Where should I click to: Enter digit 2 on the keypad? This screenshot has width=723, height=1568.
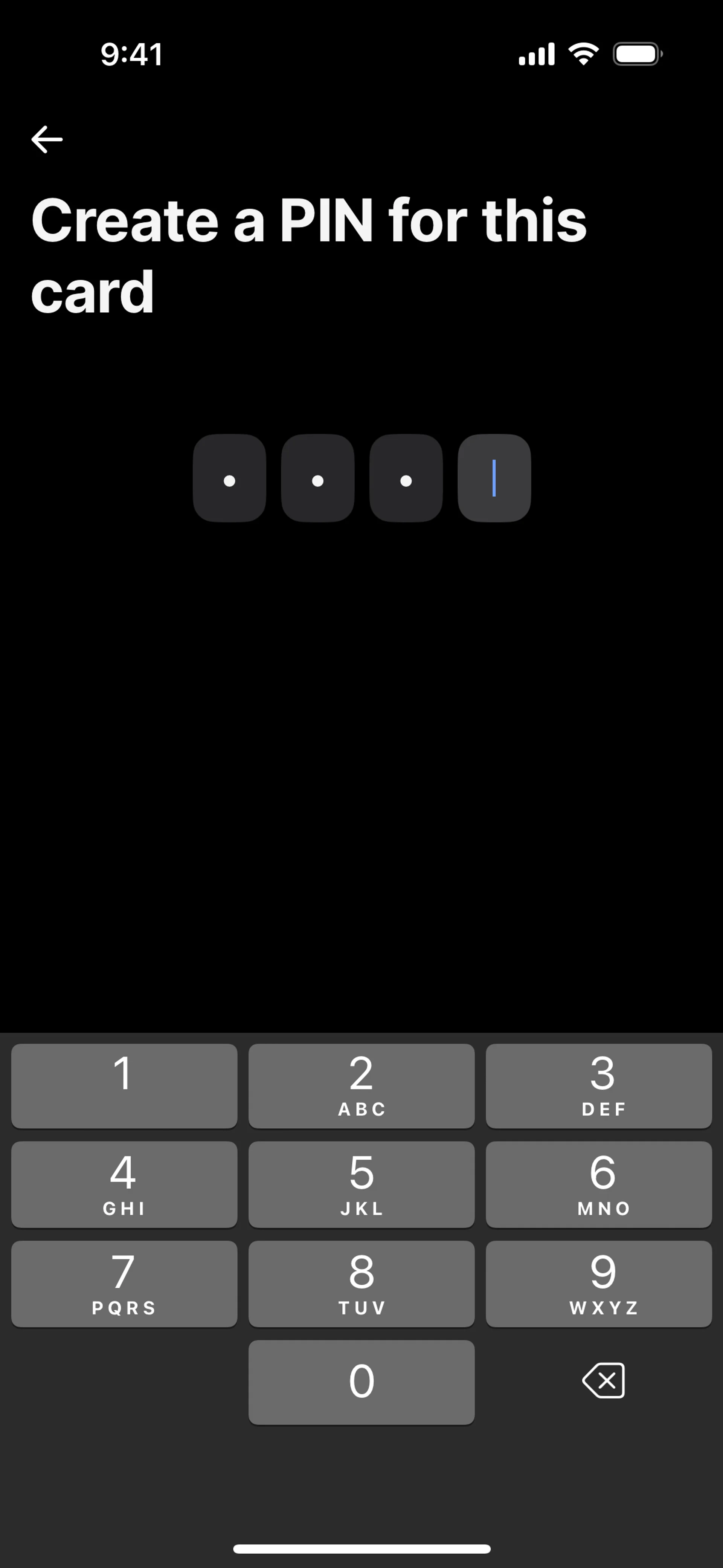click(361, 1086)
